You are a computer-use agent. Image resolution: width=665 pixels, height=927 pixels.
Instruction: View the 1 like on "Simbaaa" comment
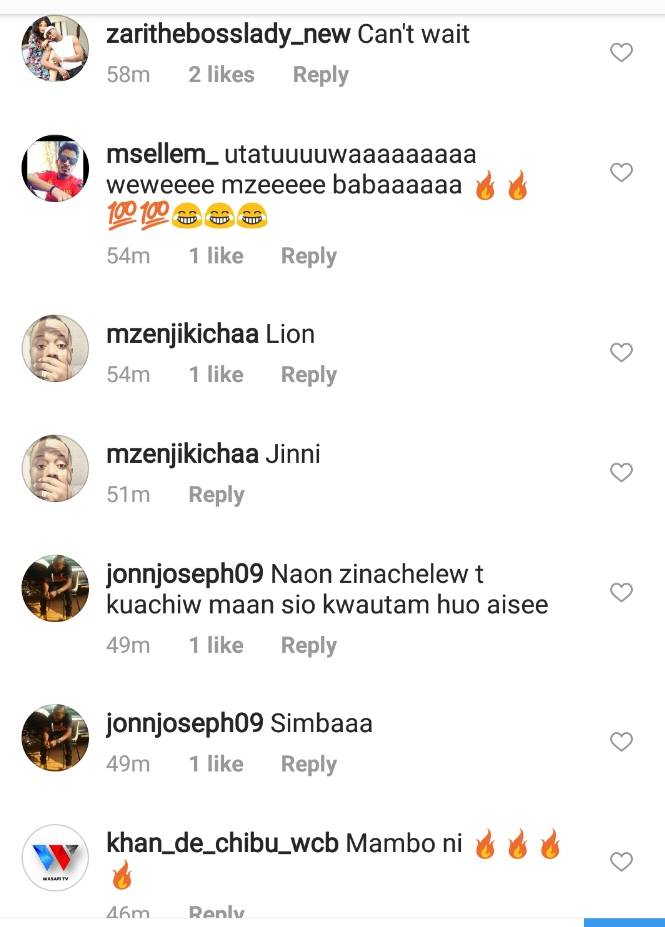(x=216, y=764)
